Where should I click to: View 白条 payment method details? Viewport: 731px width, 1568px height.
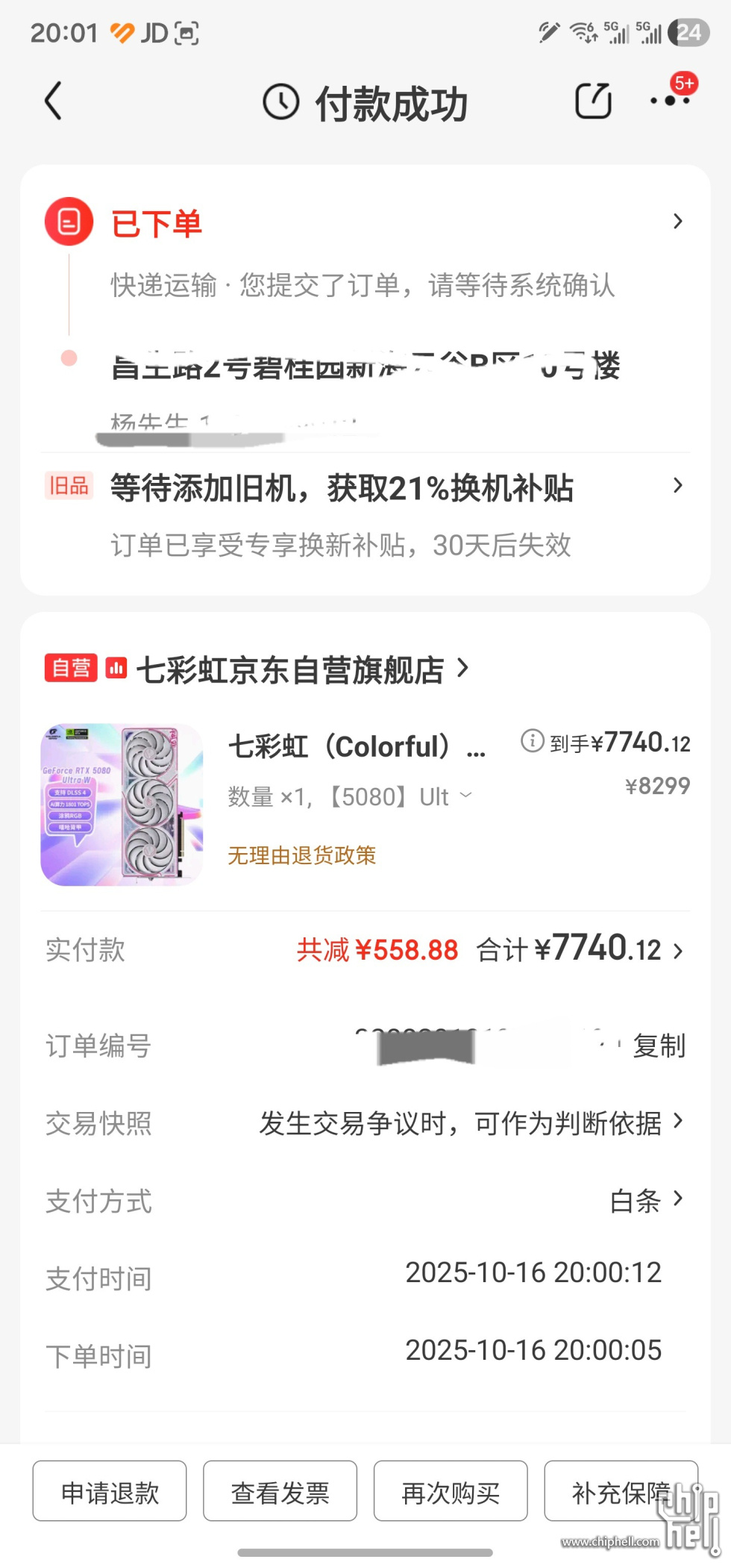646,1200
